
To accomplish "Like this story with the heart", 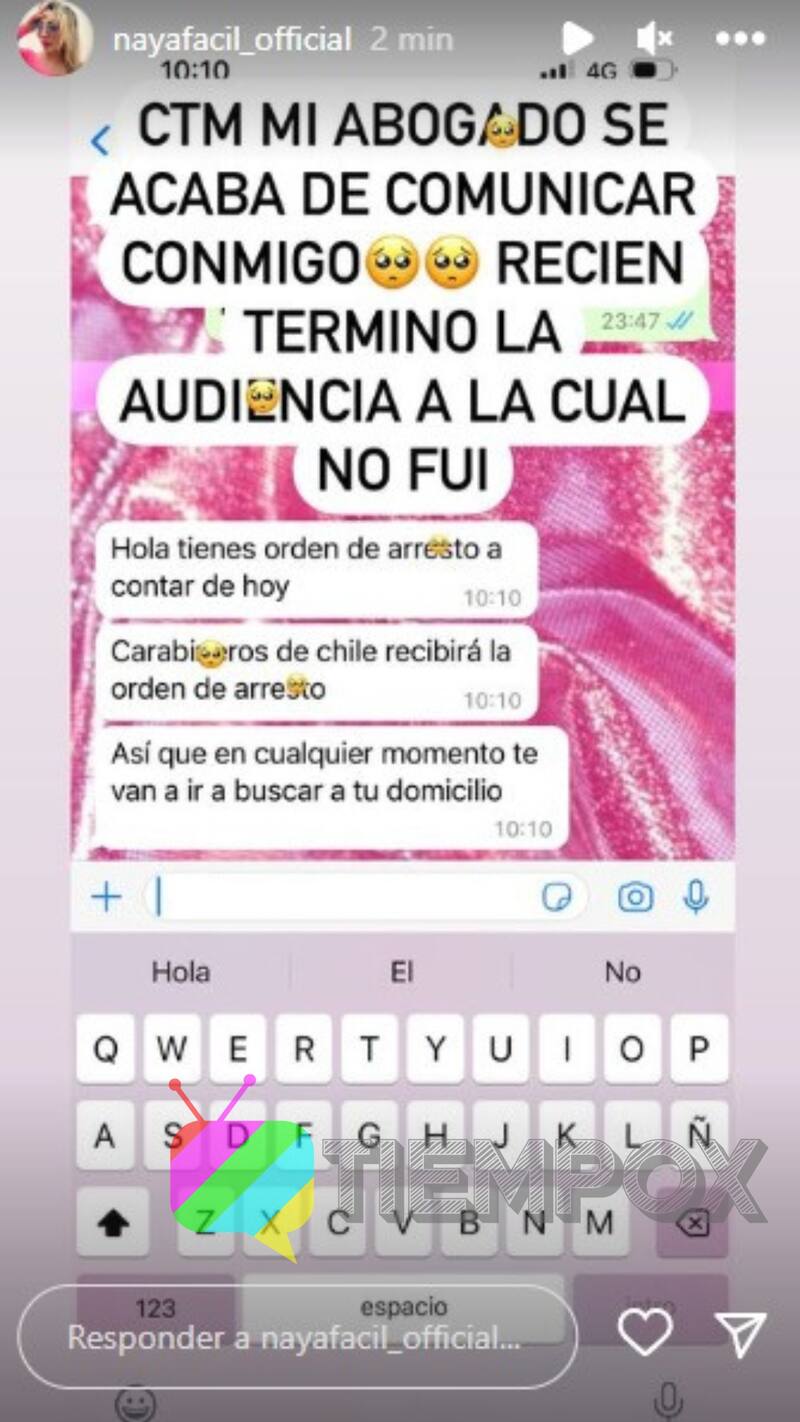I will [x=645, y=1332].
